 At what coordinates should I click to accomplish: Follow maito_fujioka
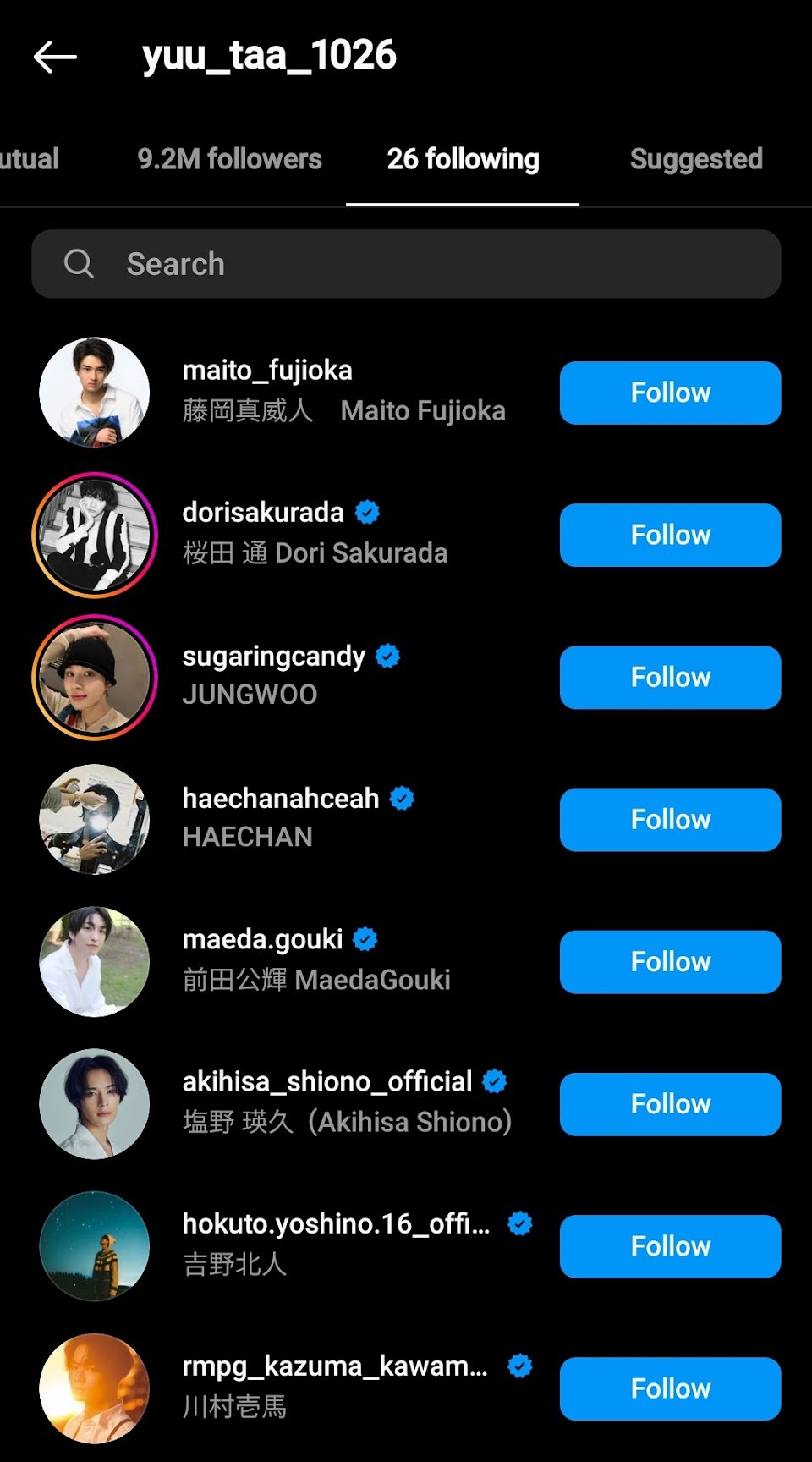pos(670,393)
